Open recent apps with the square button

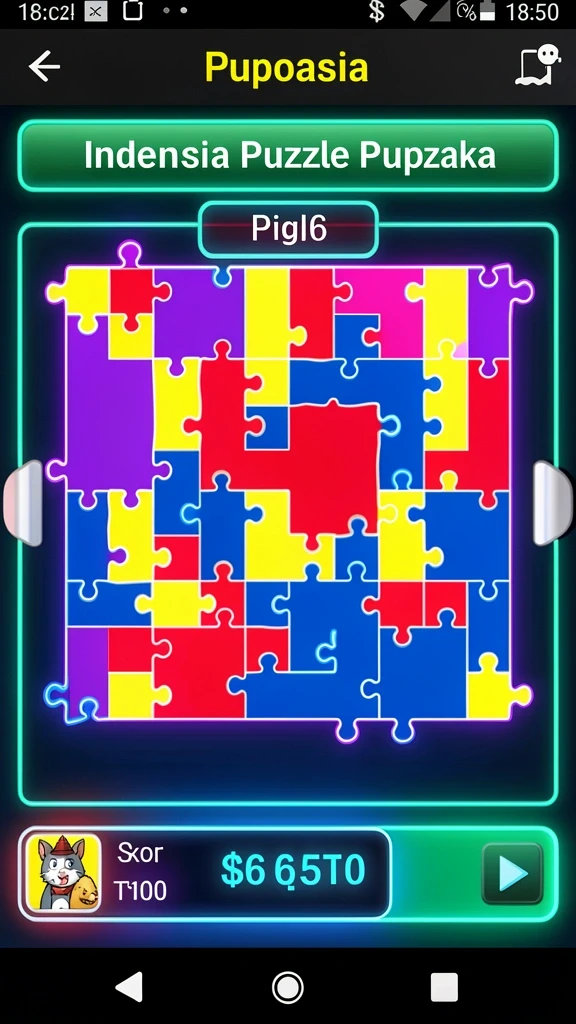(x=444, y=986)
